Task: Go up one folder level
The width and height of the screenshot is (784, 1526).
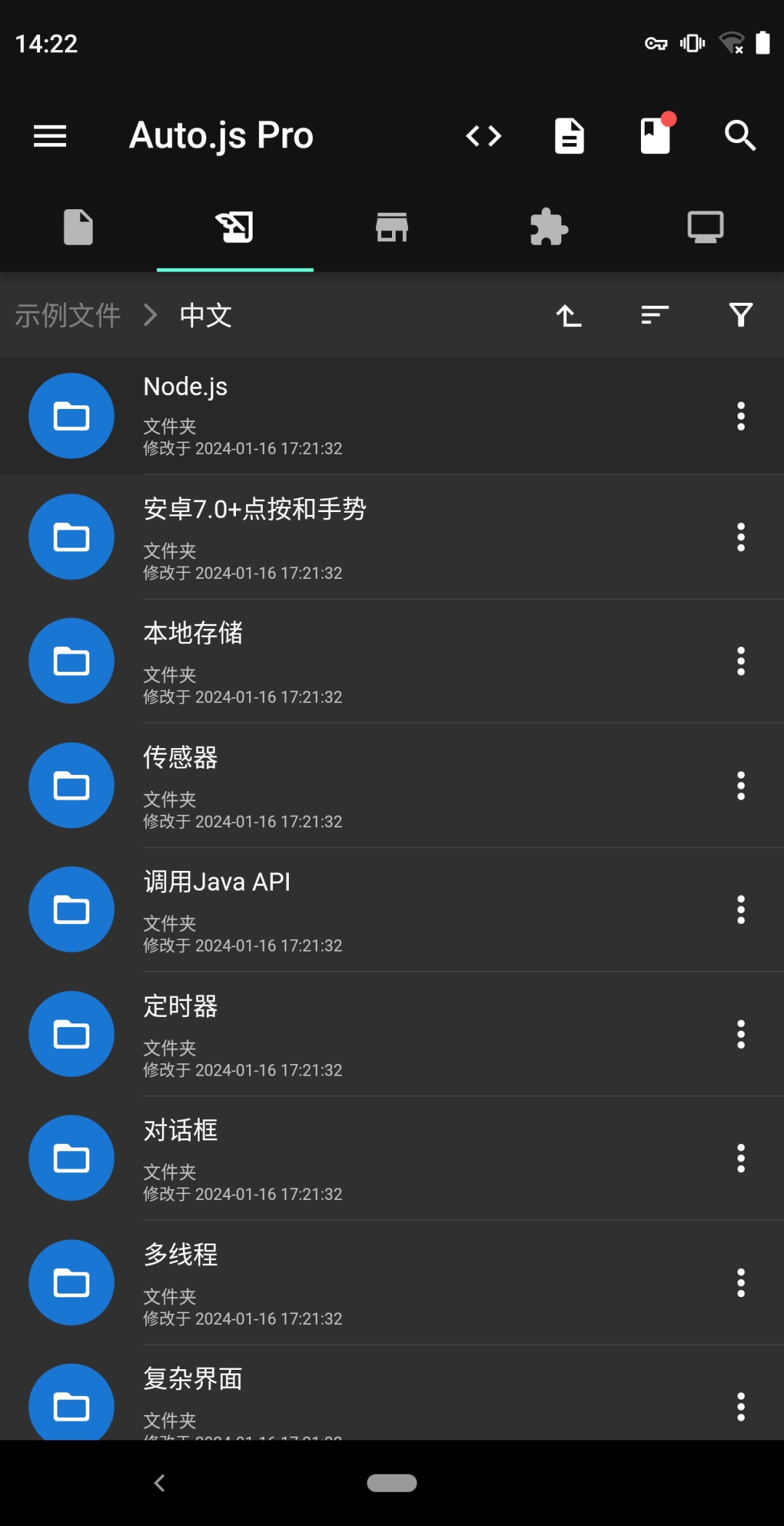Action: (x=569, y=315)
